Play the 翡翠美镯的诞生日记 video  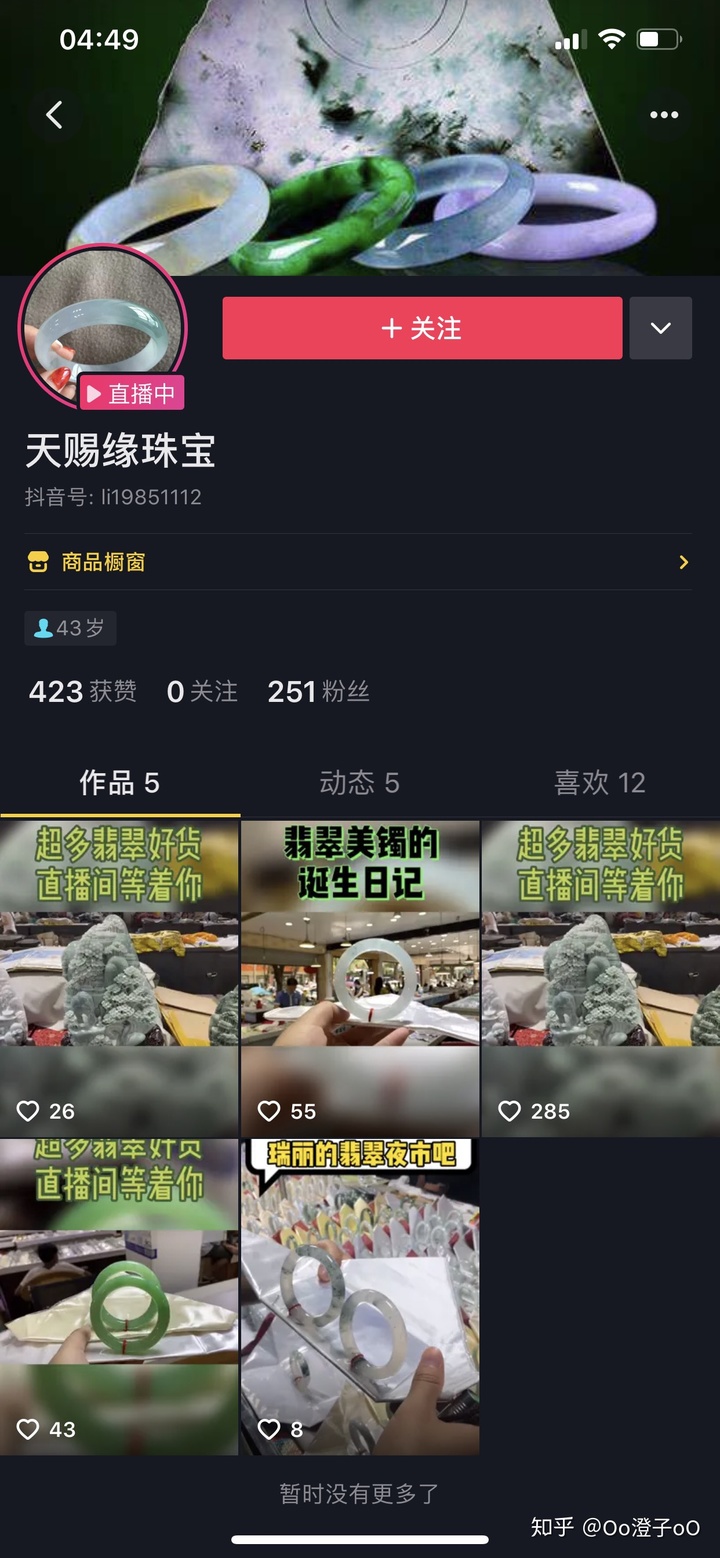click(x=360, y=978)
